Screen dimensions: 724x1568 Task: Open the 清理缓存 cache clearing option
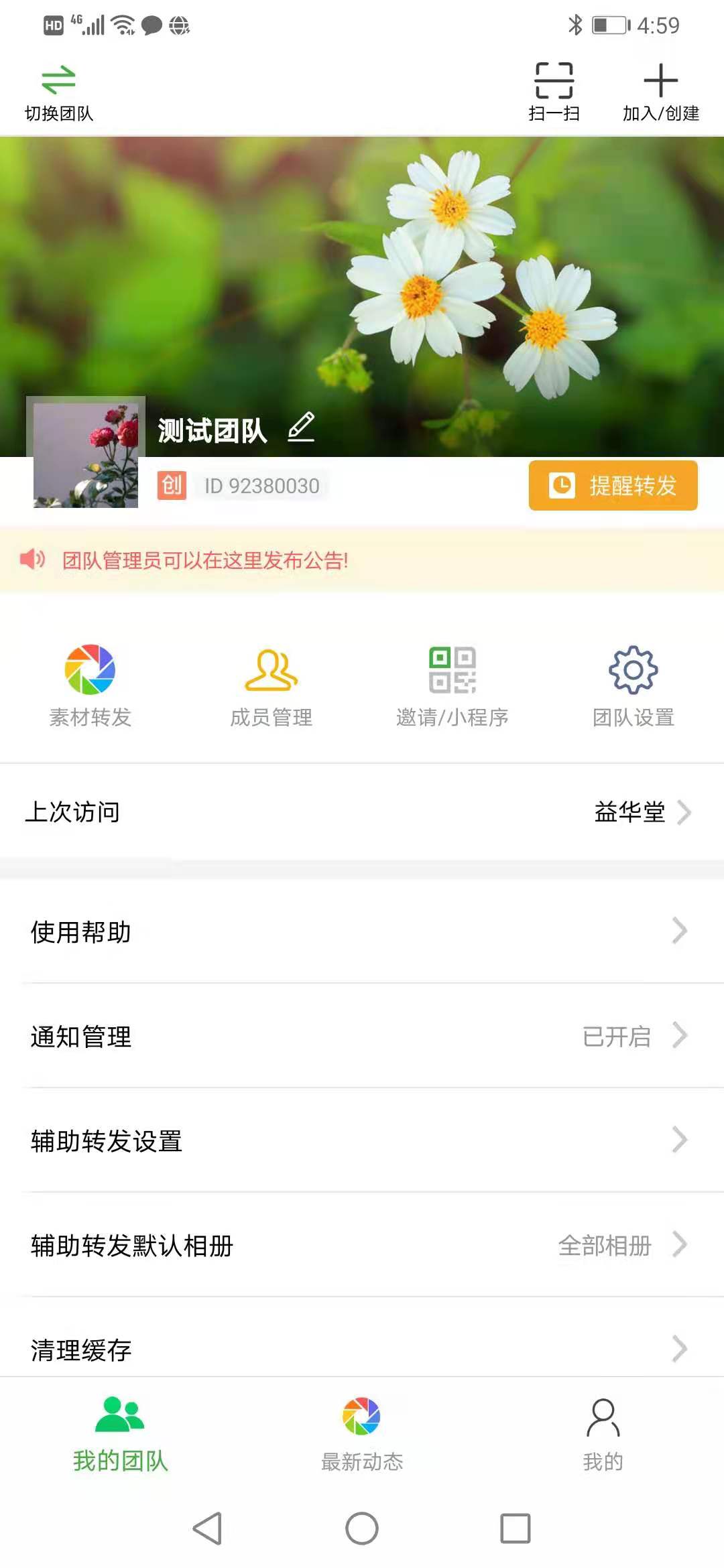click(362, 1350)
